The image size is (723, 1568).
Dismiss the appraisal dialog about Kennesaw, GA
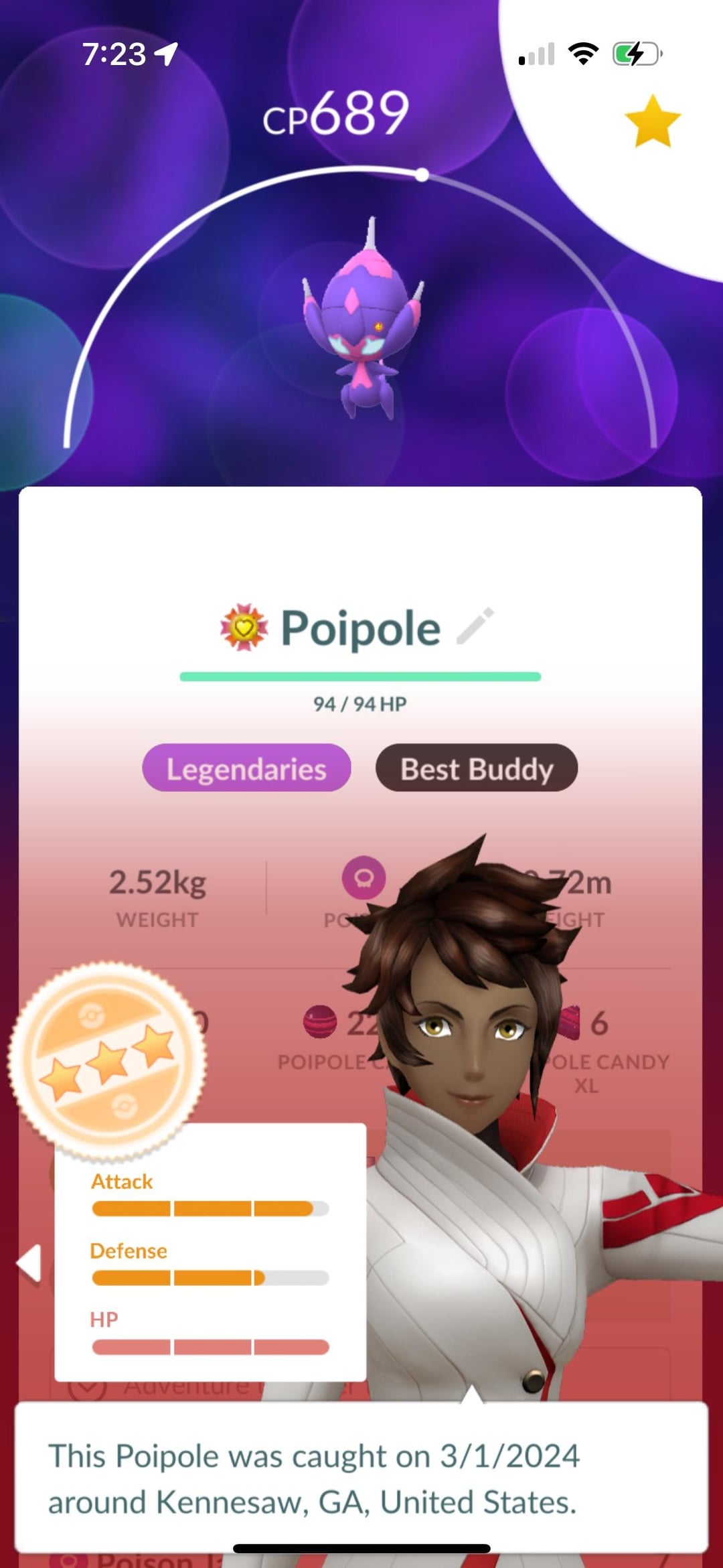pyautogui.click(x=361, y=1478)
